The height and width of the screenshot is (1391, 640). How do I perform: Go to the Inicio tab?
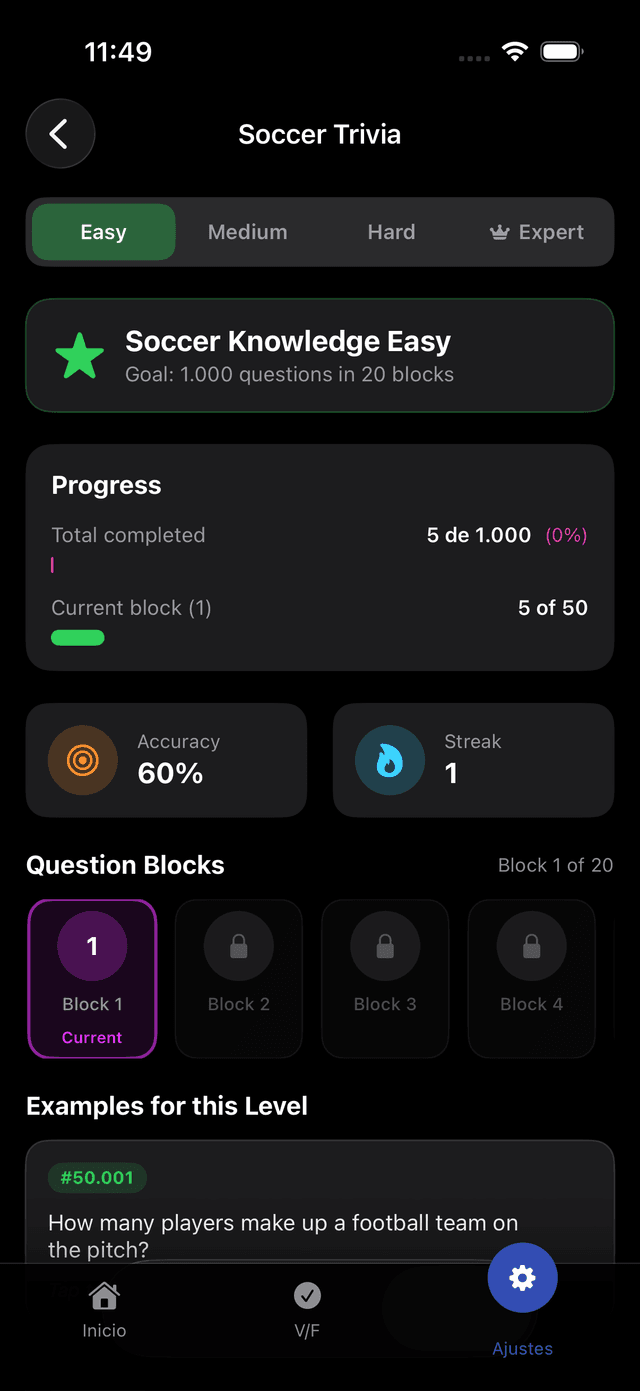pos(105,1310)
